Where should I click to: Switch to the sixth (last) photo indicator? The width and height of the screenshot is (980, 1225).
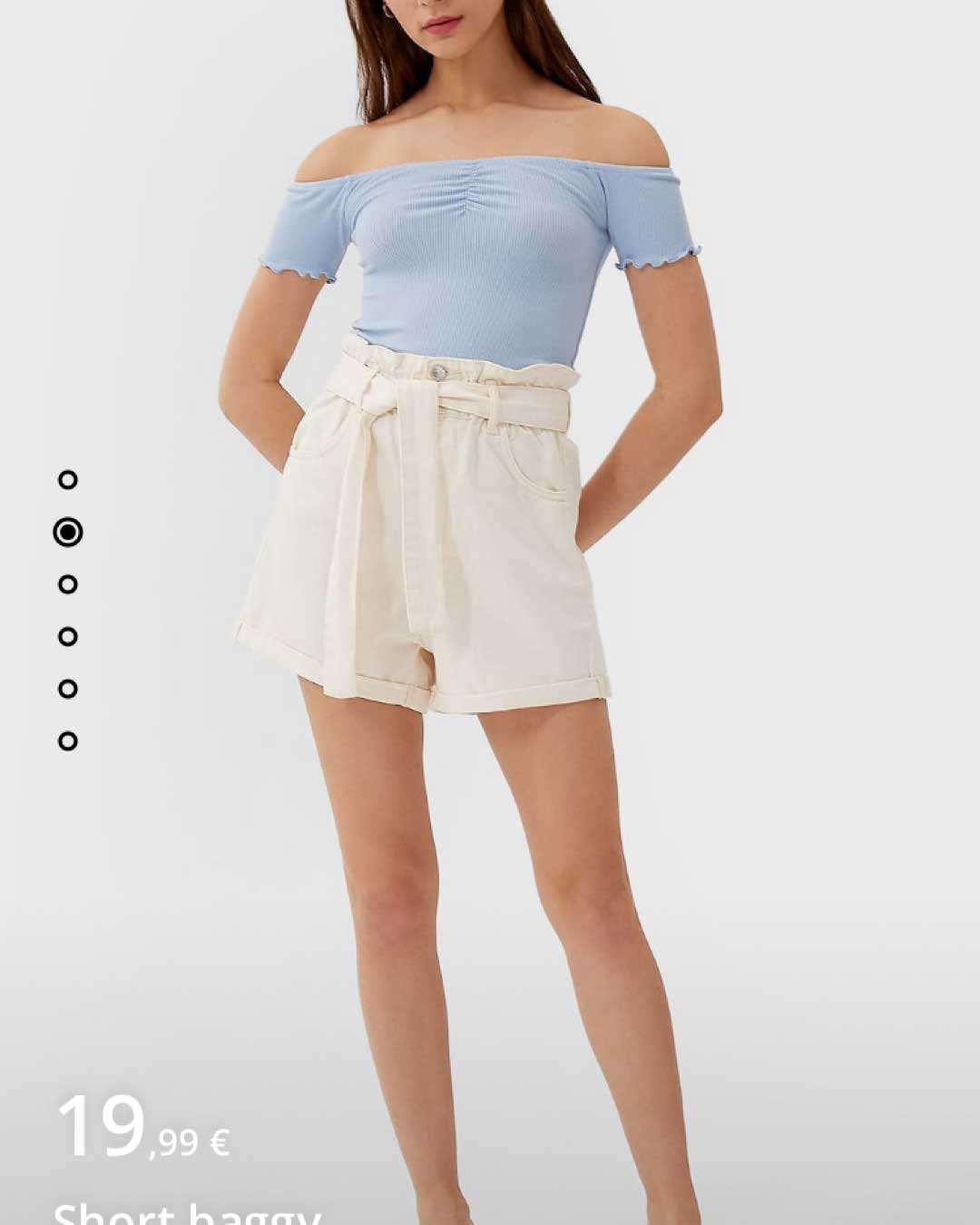(x=67, y=741)
